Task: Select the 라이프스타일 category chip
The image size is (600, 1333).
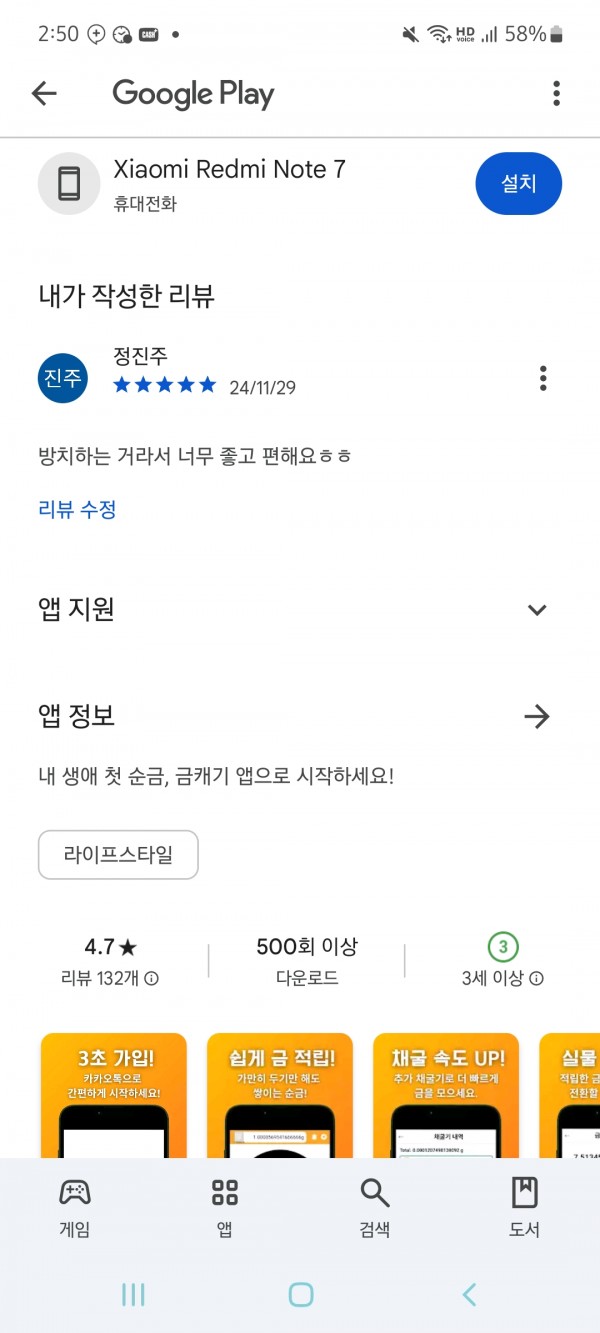Action: (118, 855)
